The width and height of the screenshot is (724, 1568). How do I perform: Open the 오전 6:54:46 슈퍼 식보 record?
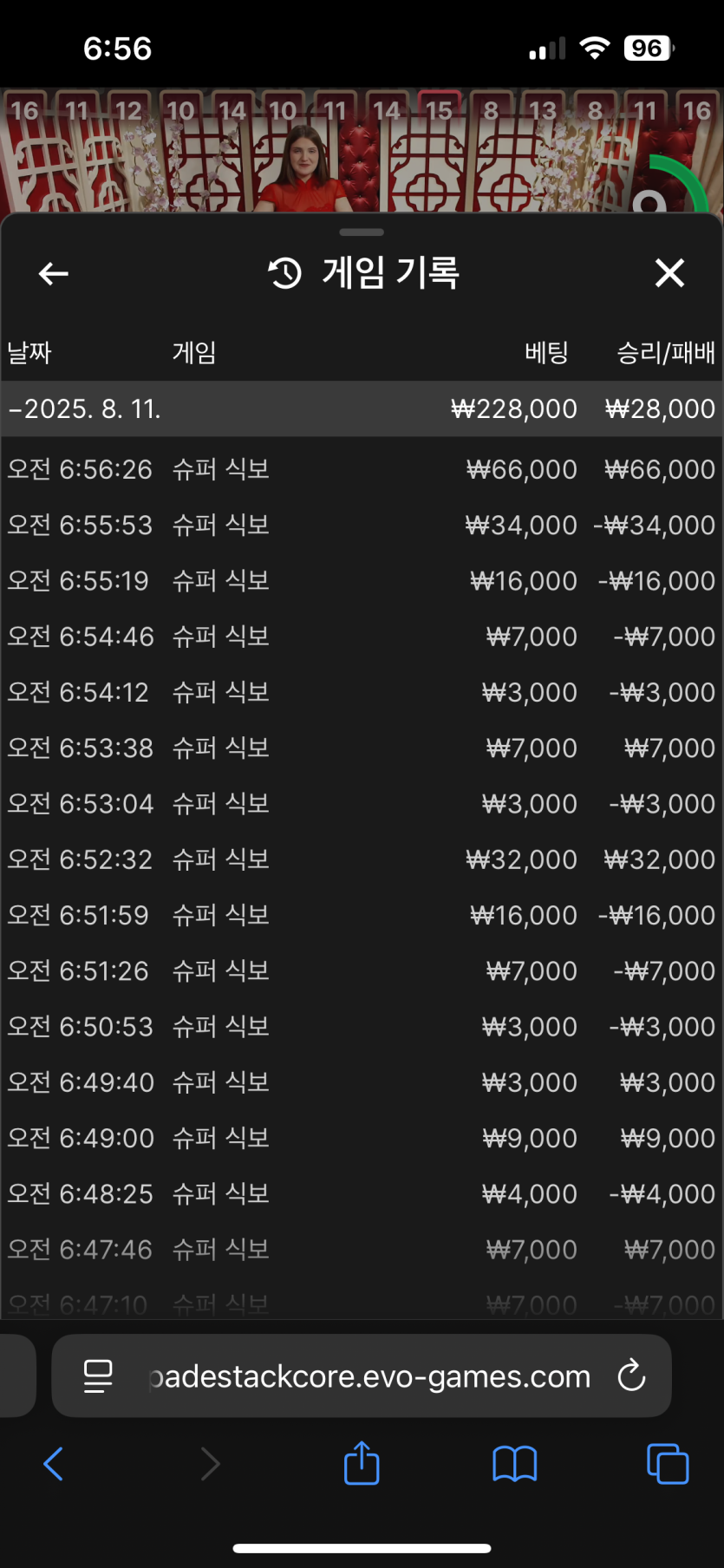362,637
